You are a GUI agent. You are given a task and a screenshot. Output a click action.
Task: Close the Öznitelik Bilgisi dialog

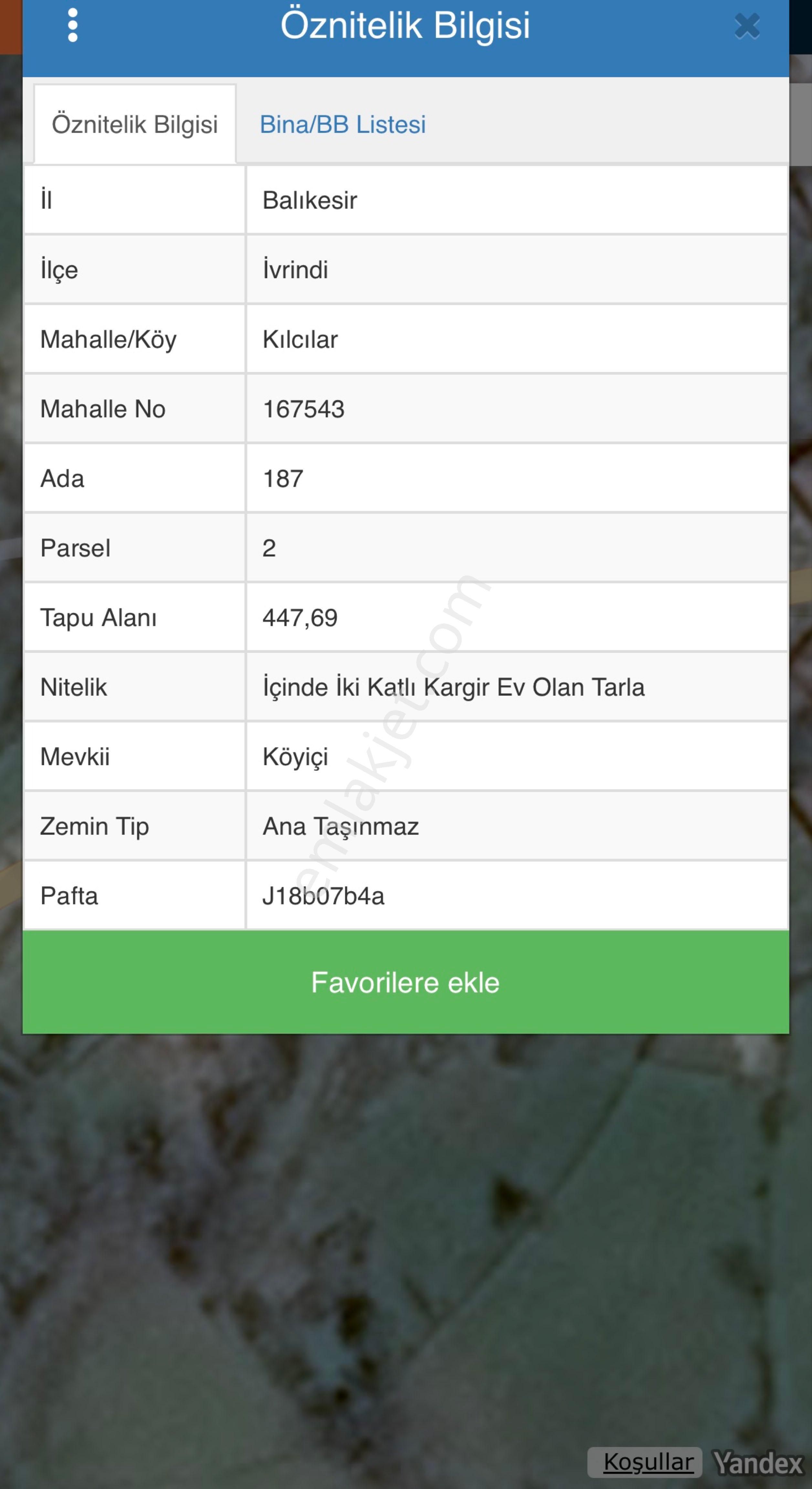747,26
